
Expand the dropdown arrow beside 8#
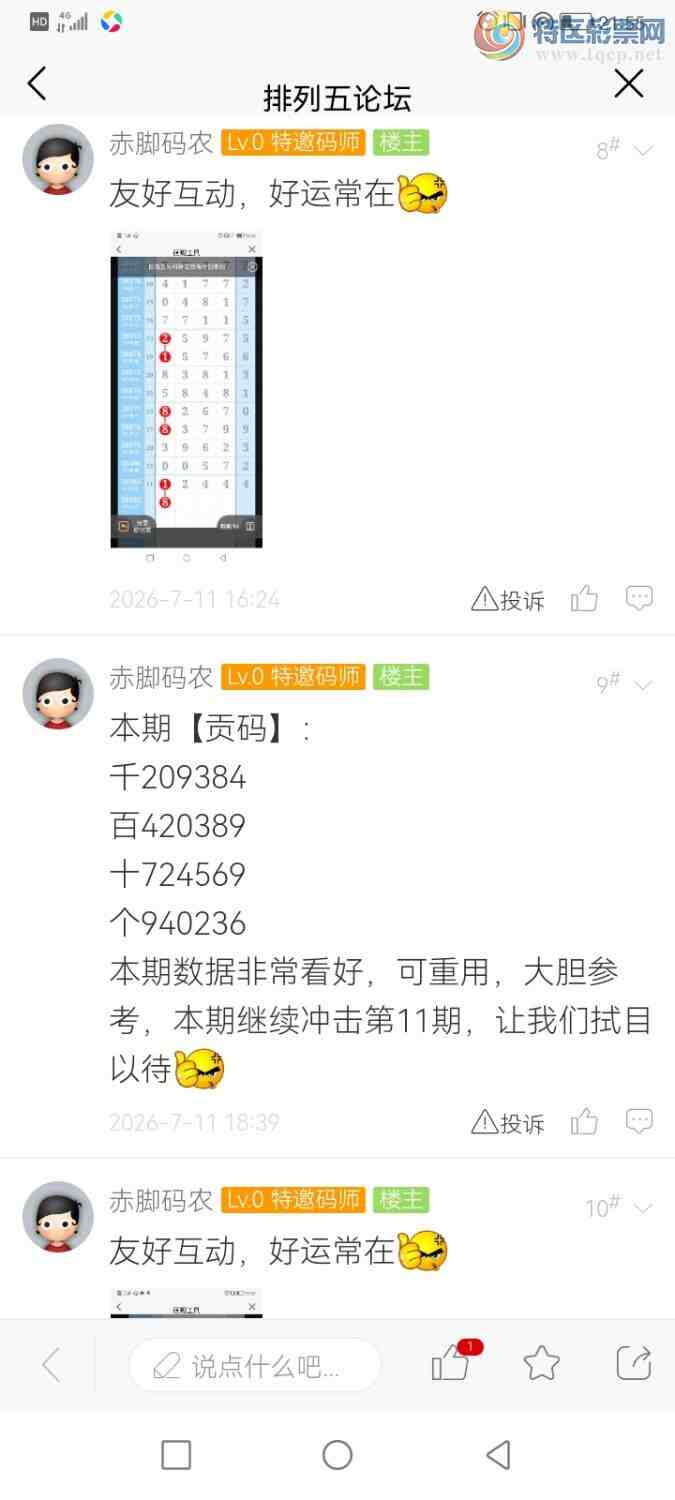coord(643,151)
